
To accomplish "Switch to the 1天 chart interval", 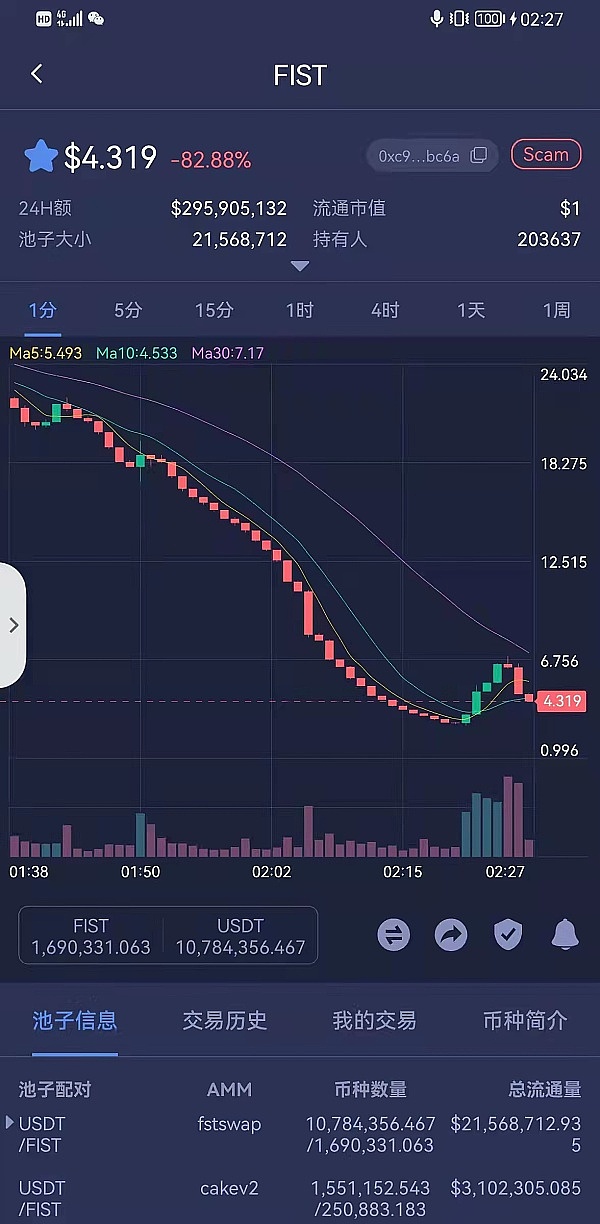I will 471,310.
